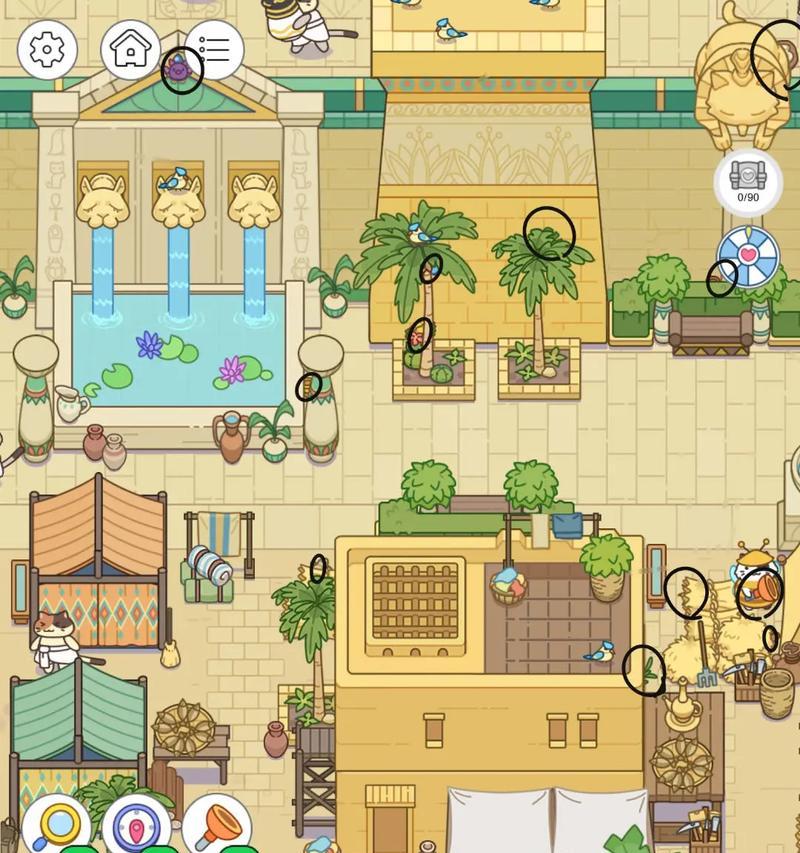This screenshot has height=853, width=800.
Task: Open the checklist menu icon
Action: coord(215,49)
